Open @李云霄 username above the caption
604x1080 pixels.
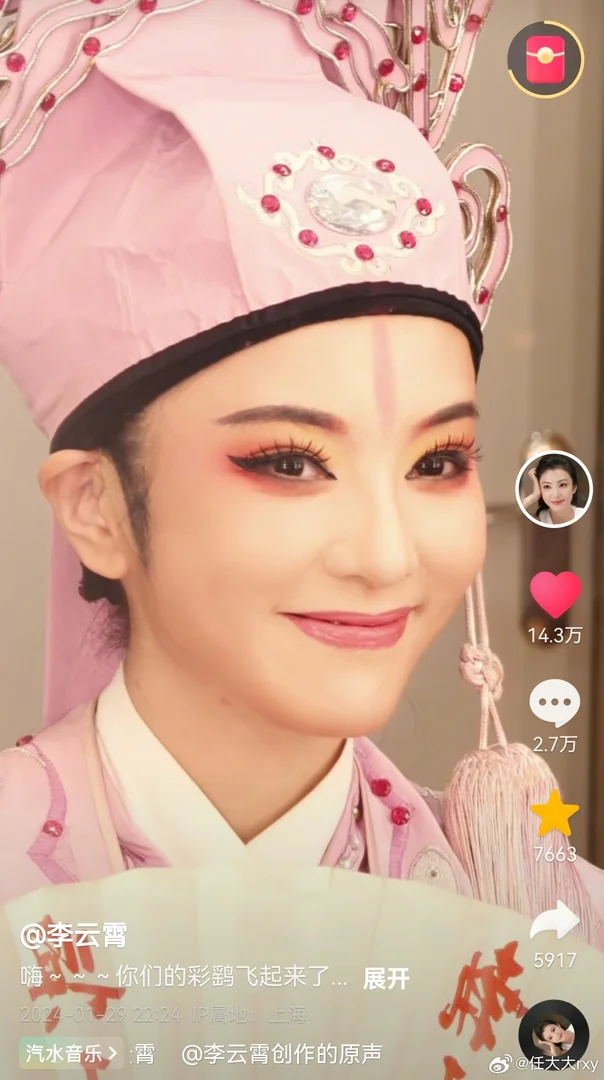coord(73,937)
